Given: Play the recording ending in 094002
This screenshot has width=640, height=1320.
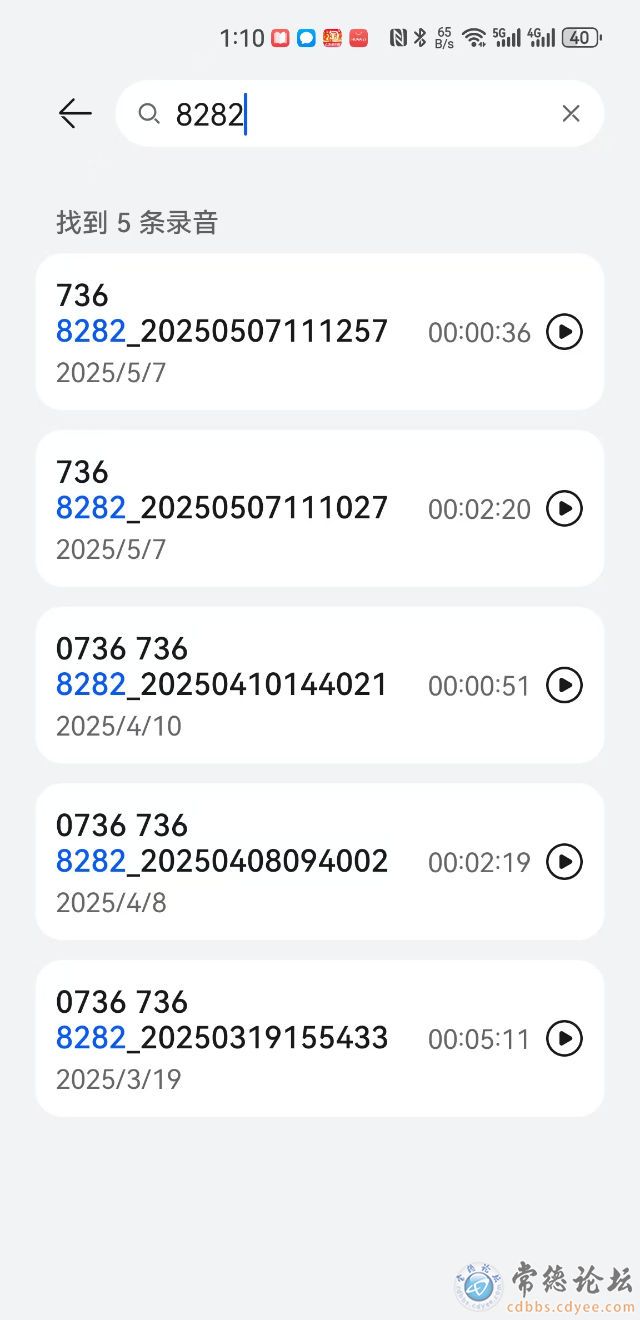Looking at the screenshot, I should (564, 862).
